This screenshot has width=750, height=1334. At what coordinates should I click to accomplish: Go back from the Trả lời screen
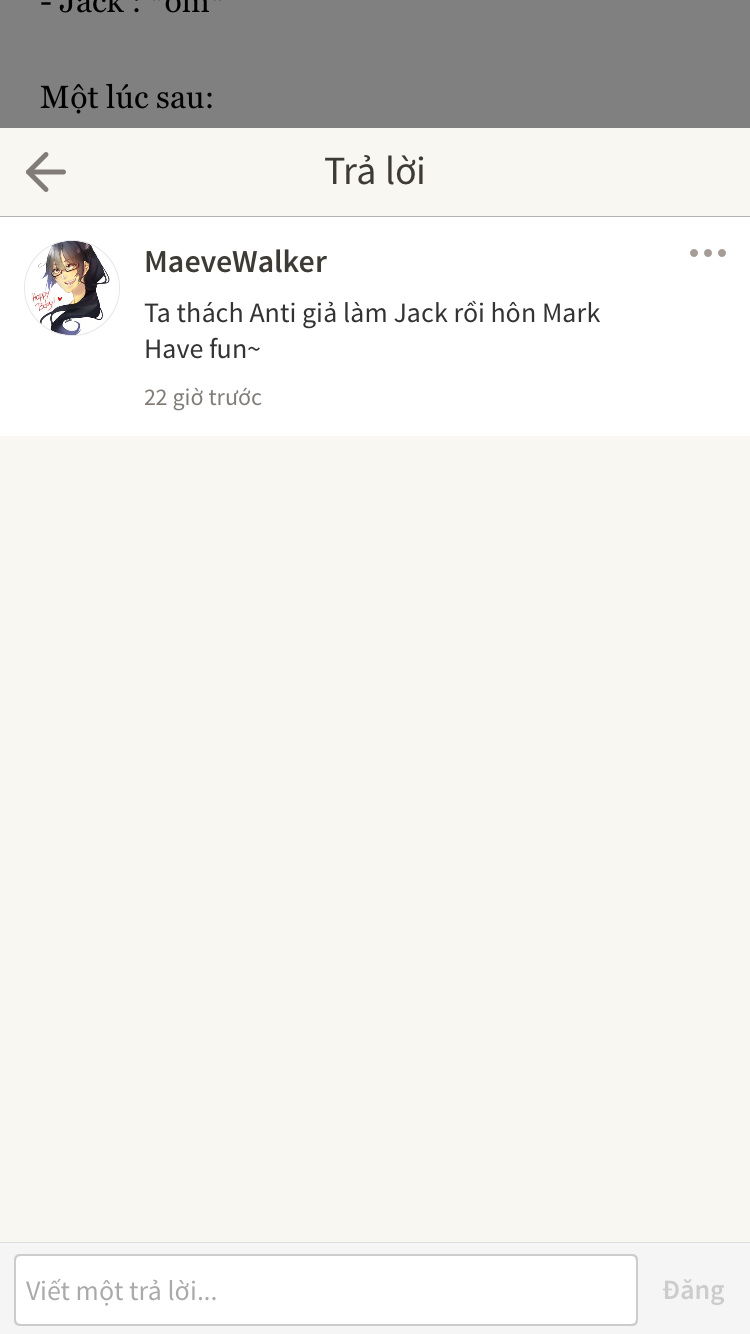46,172
